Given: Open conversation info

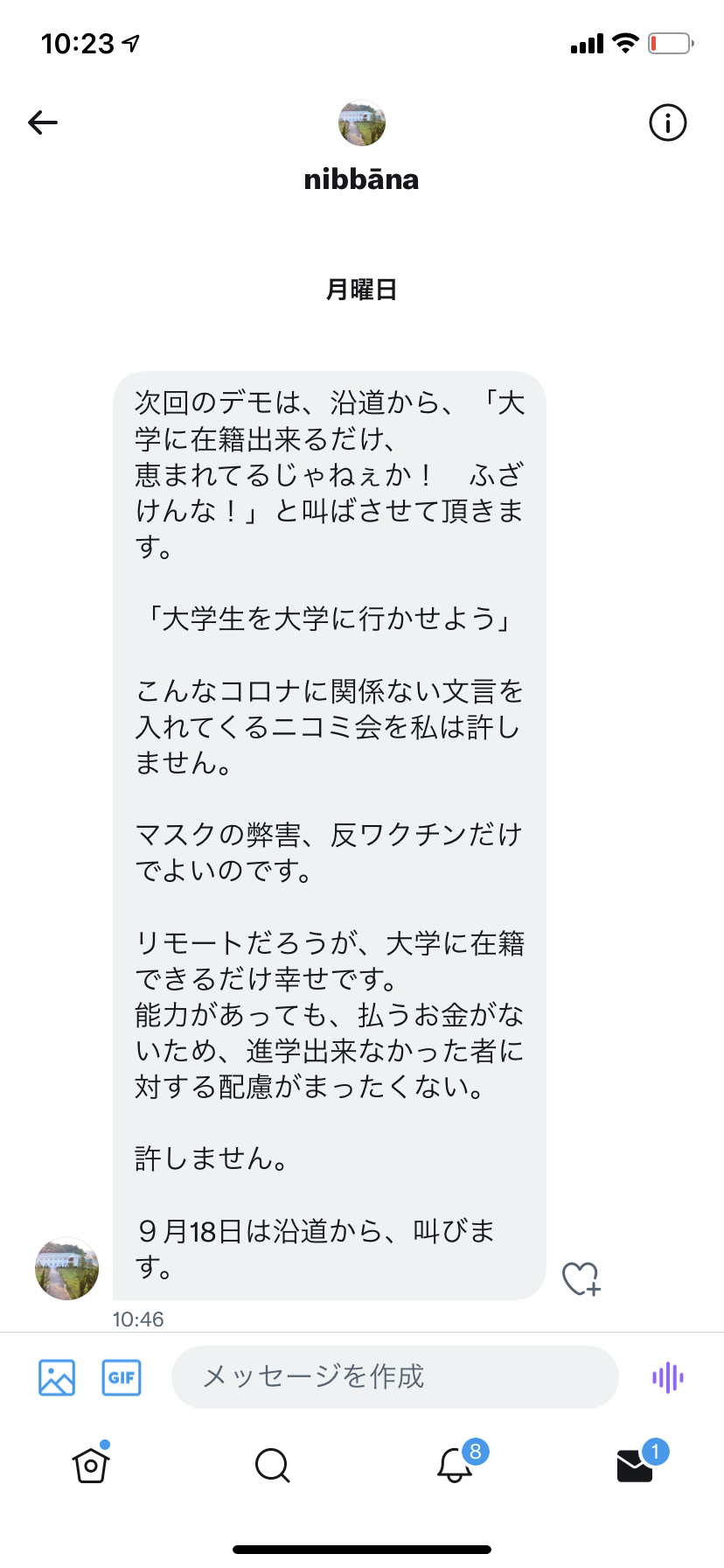Looking at the screenshot, I should tap(667, 122).
